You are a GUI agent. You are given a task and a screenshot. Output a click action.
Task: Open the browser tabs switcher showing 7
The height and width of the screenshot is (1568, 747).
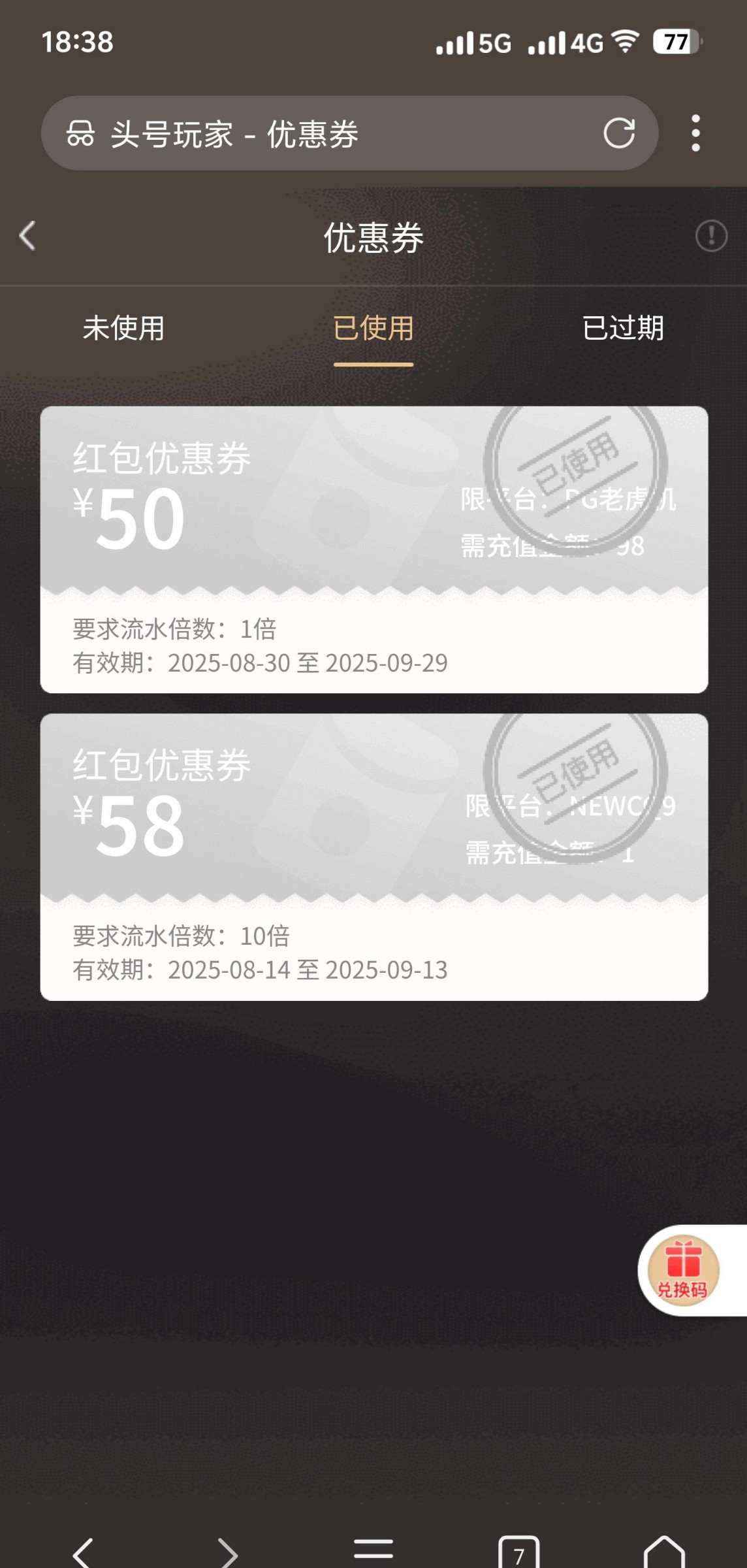[518, 1552]
